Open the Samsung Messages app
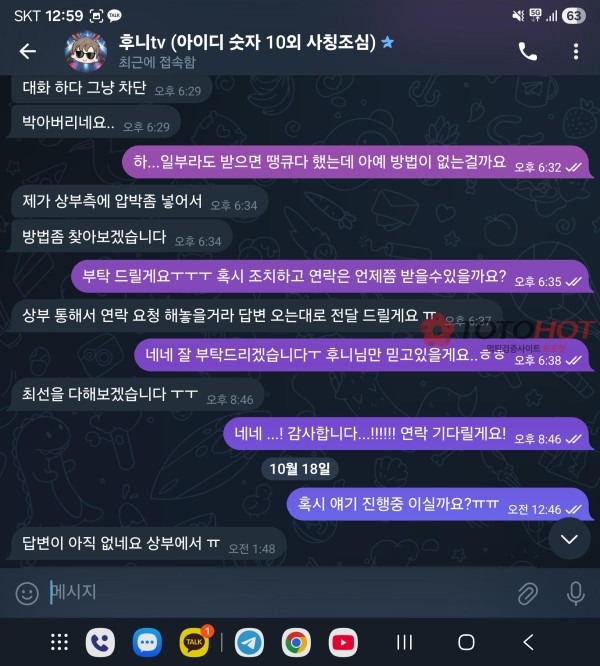This screenshot has width=600, height=666. pyautogui.click(x=148, y=642)
